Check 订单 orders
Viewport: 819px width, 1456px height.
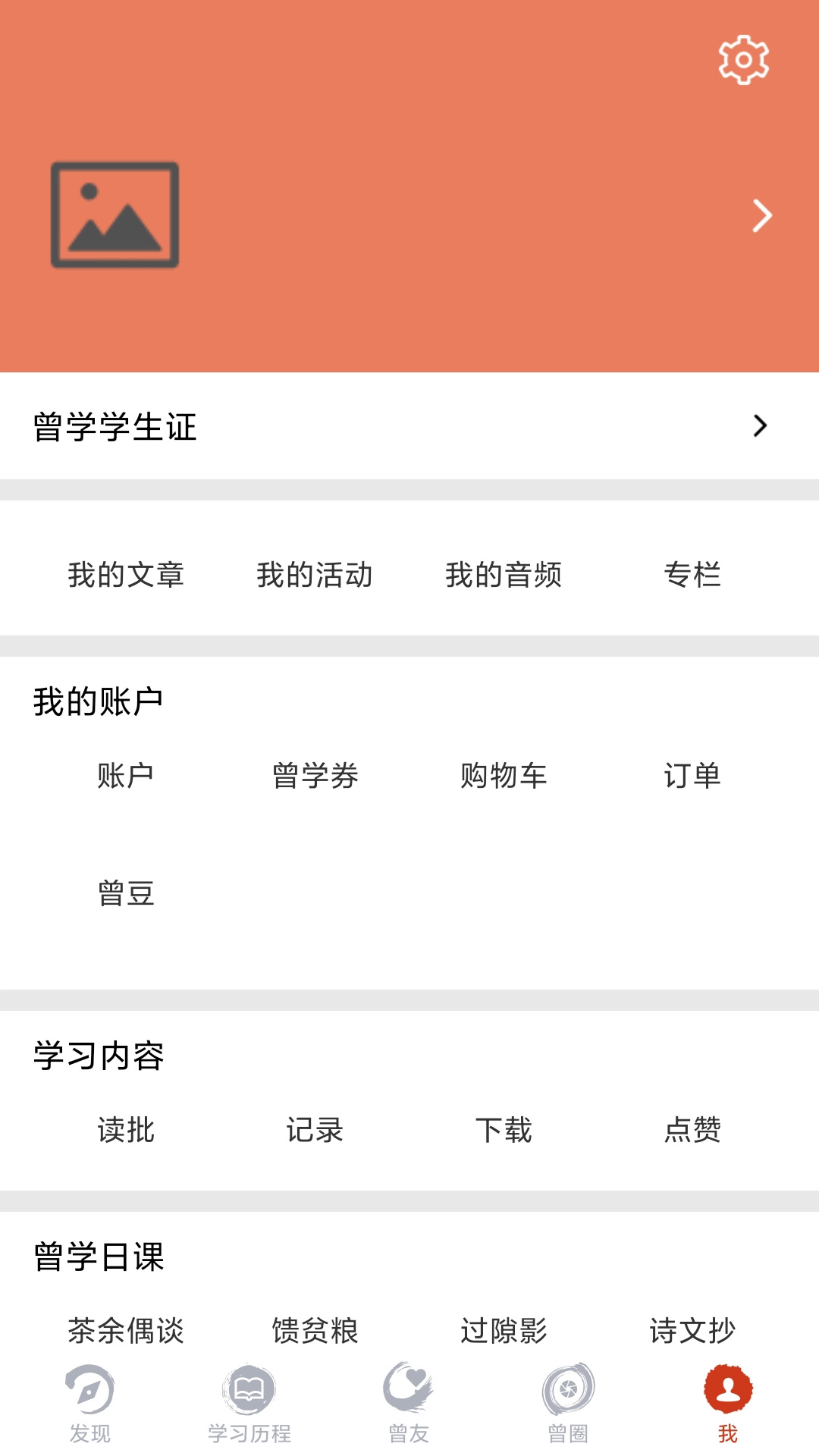point(692,774)
